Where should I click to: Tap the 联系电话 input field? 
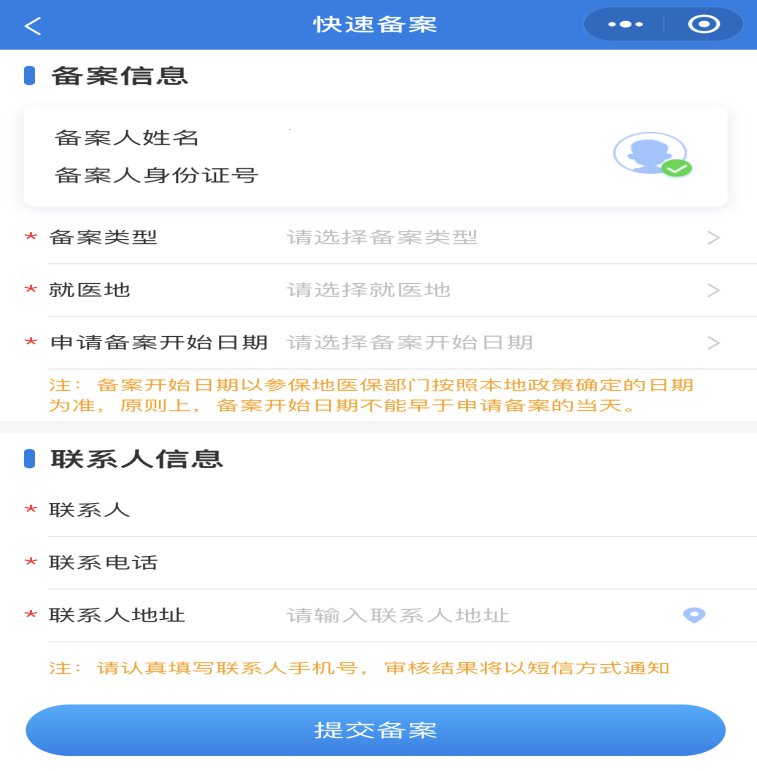[x=480, y=563]
